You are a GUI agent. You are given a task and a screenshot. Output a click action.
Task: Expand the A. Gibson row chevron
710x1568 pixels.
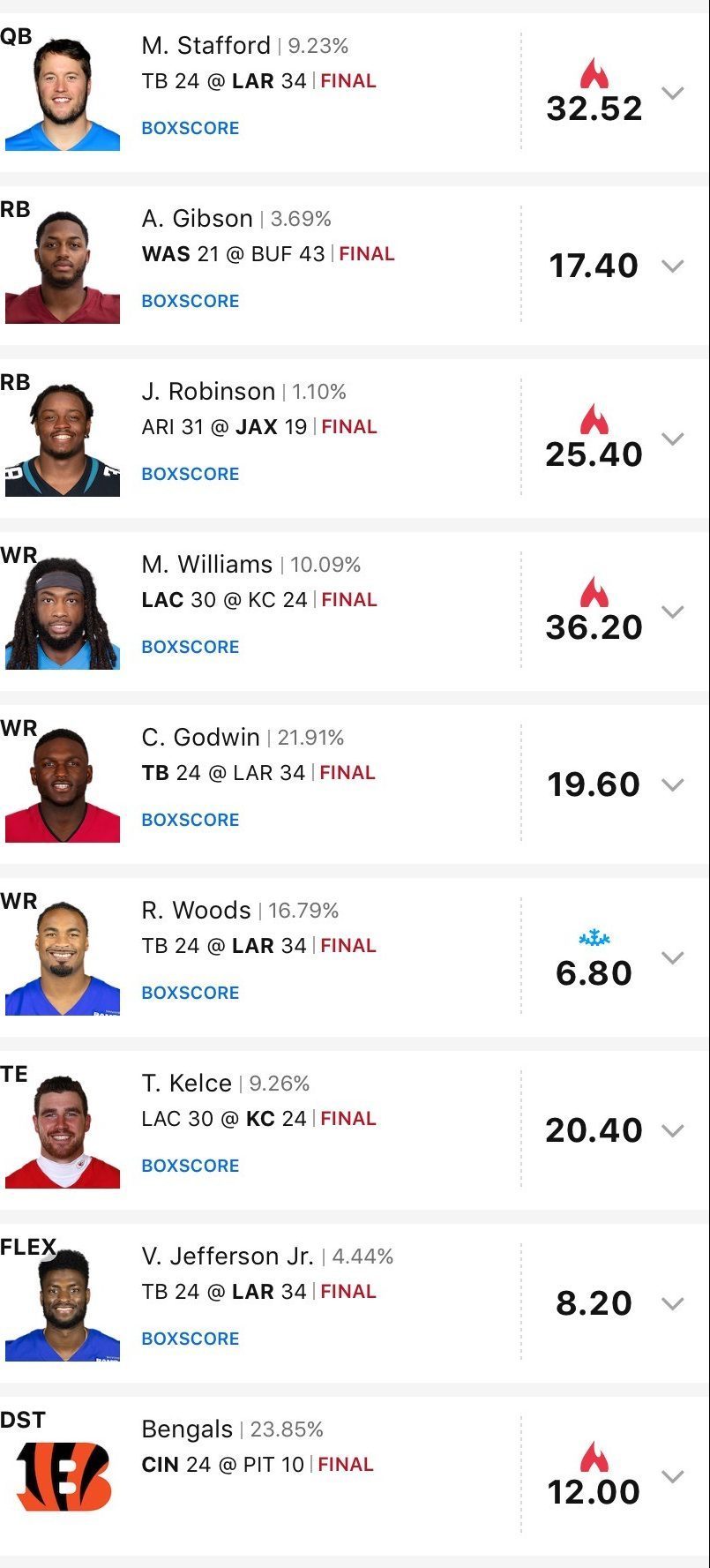tap(673, 266)
